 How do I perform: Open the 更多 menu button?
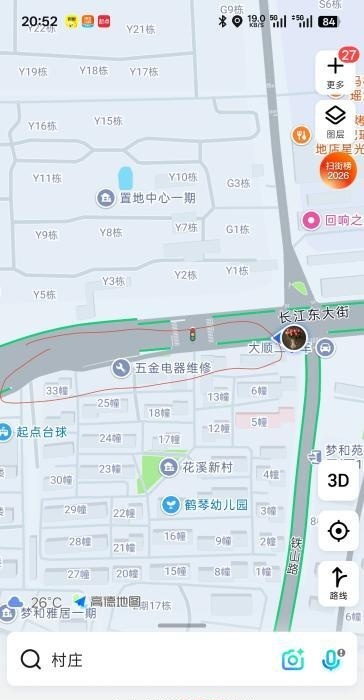tap(335, 73)
